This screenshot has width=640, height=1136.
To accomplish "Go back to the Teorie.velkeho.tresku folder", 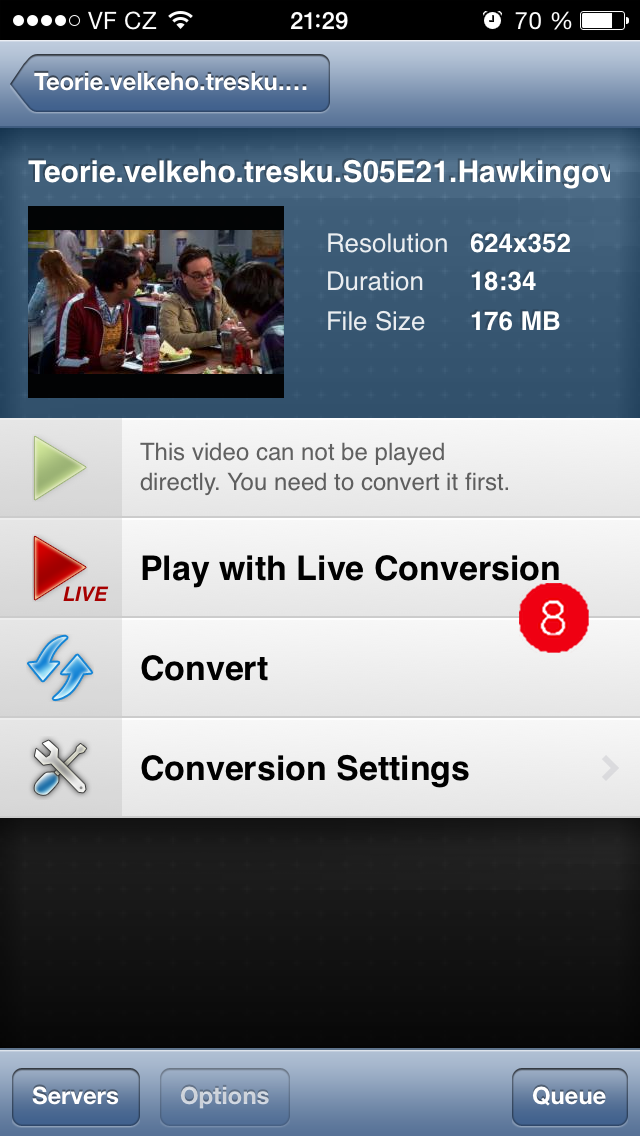I will tap(170, 83).
